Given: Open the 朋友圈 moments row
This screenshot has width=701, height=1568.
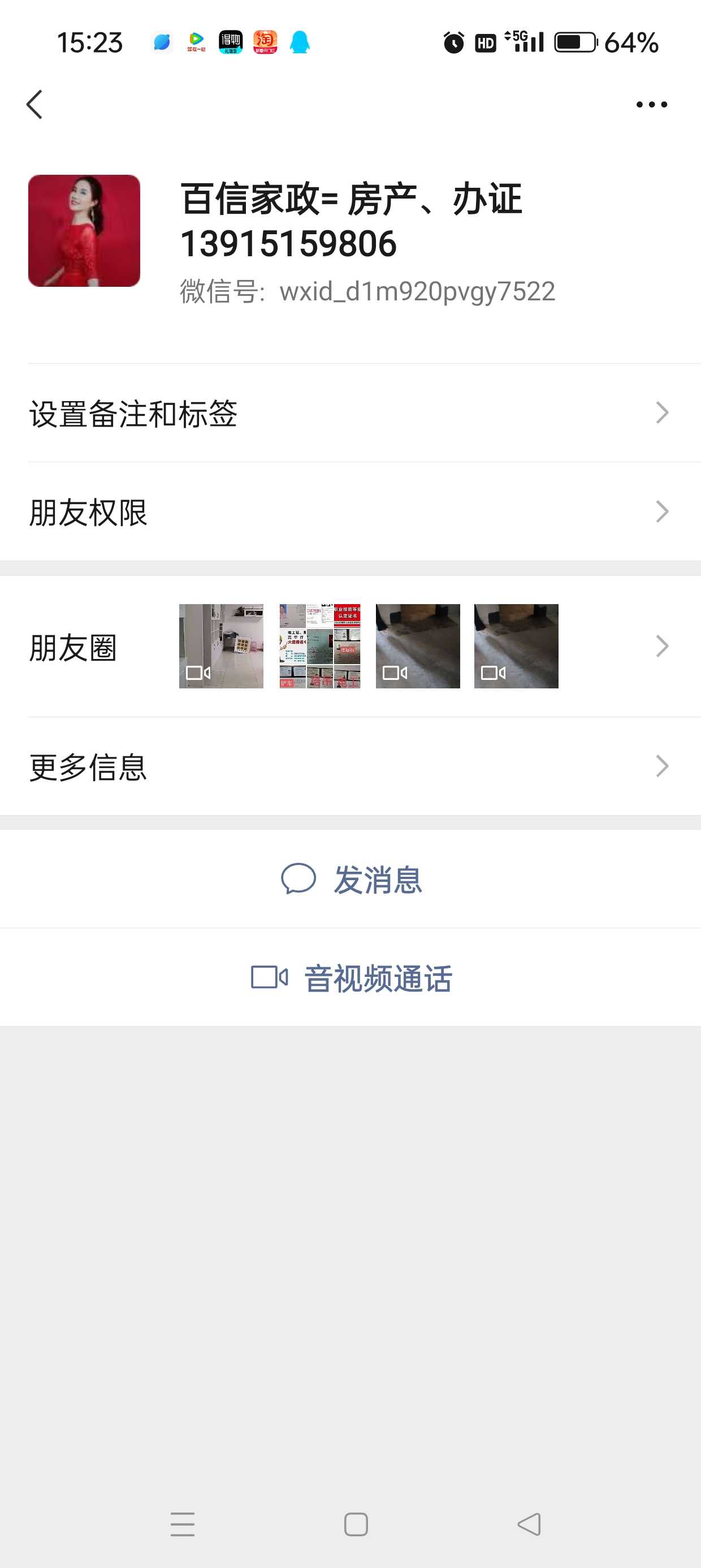Looking at the screenshot, I should pyautogui.click(x=350, y=647).
